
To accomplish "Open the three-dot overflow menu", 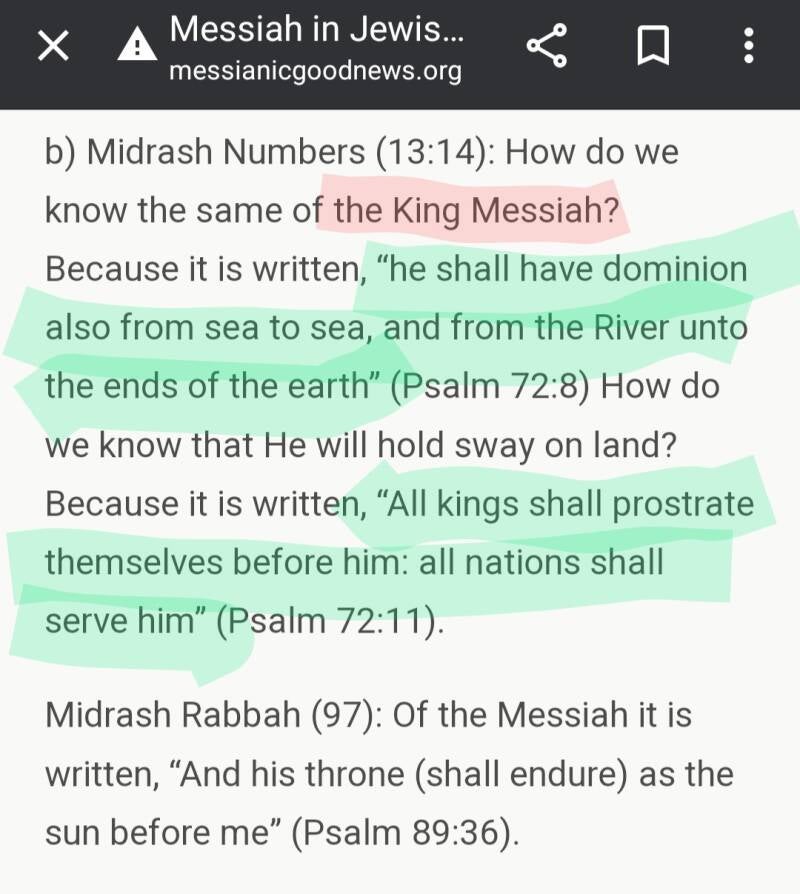I will (x=748, y=47).
